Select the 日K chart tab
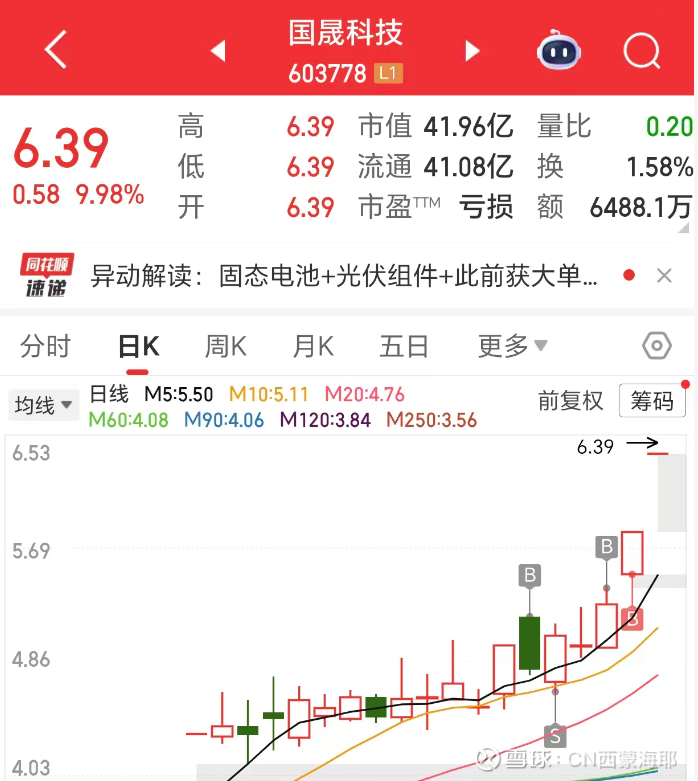698x781 pixels. click(138, 347)
